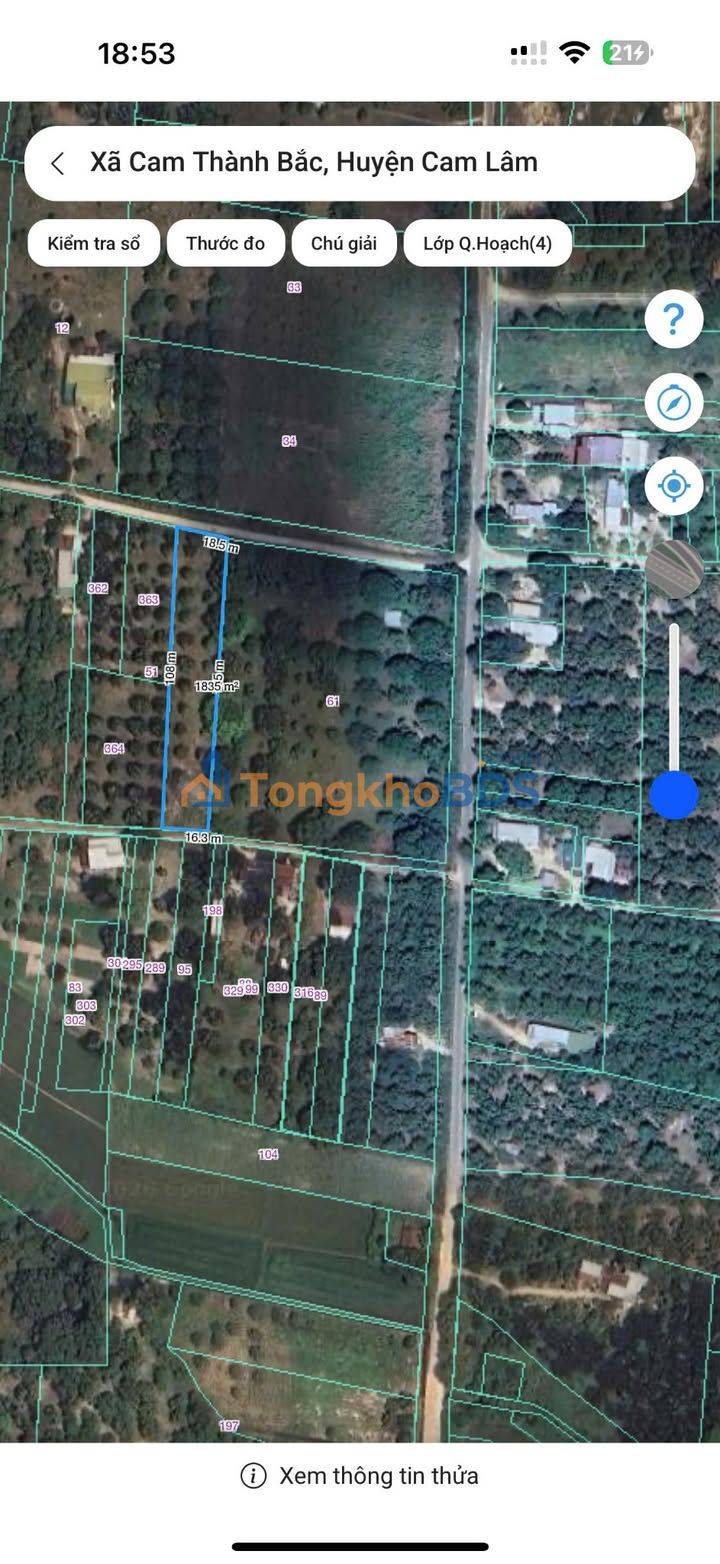Open Xem thông tin thửa parcel details
The width and height of the screenshot is (720, 1564).
(x=360, y=1475)
